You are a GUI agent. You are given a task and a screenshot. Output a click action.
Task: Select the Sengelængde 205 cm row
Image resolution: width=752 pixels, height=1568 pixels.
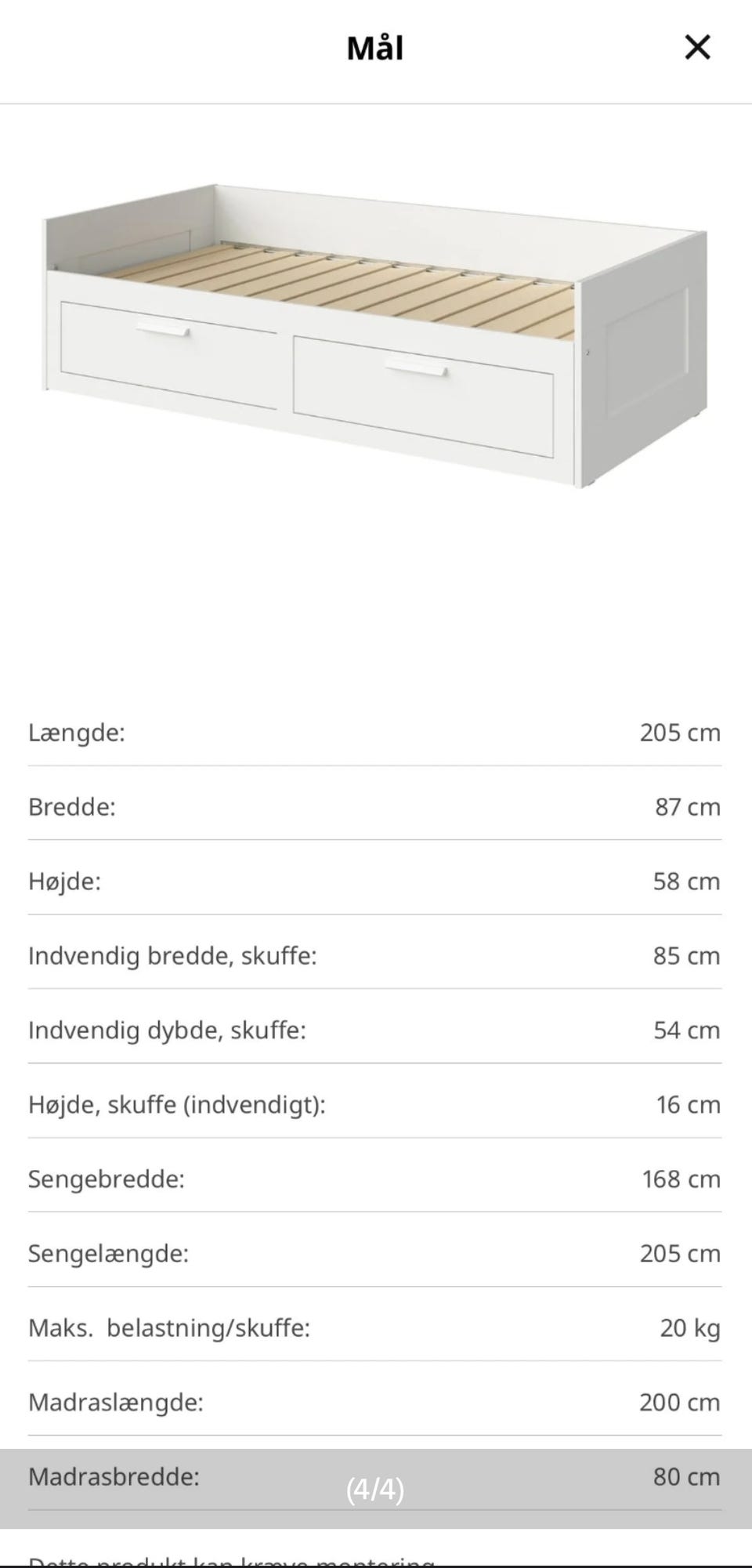coord(376,1254)
